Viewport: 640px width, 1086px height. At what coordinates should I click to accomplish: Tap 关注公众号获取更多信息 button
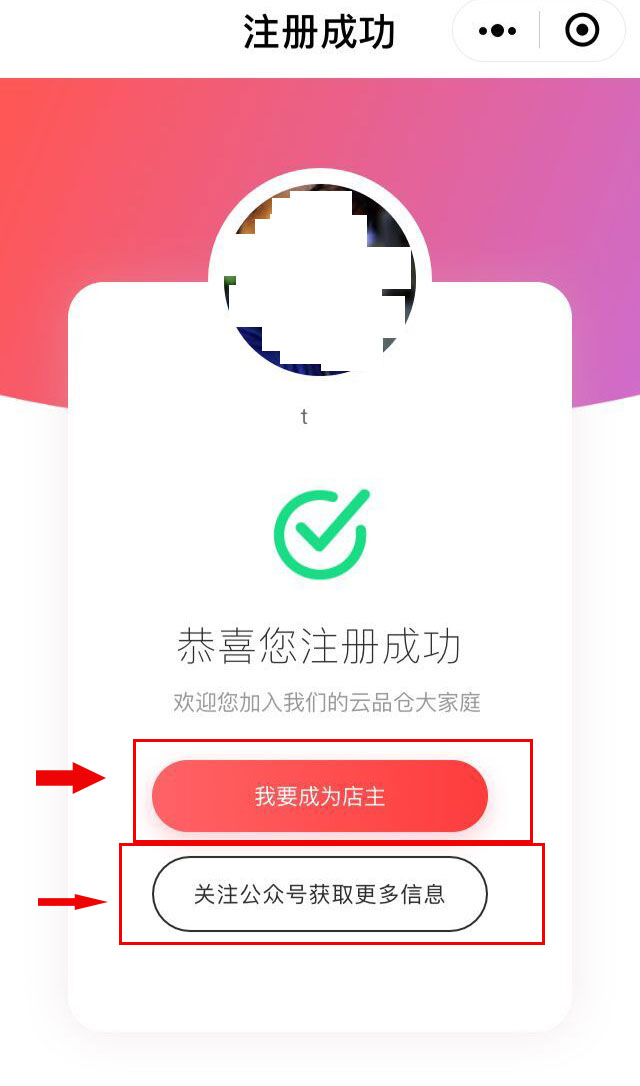[x=320, y=894]
